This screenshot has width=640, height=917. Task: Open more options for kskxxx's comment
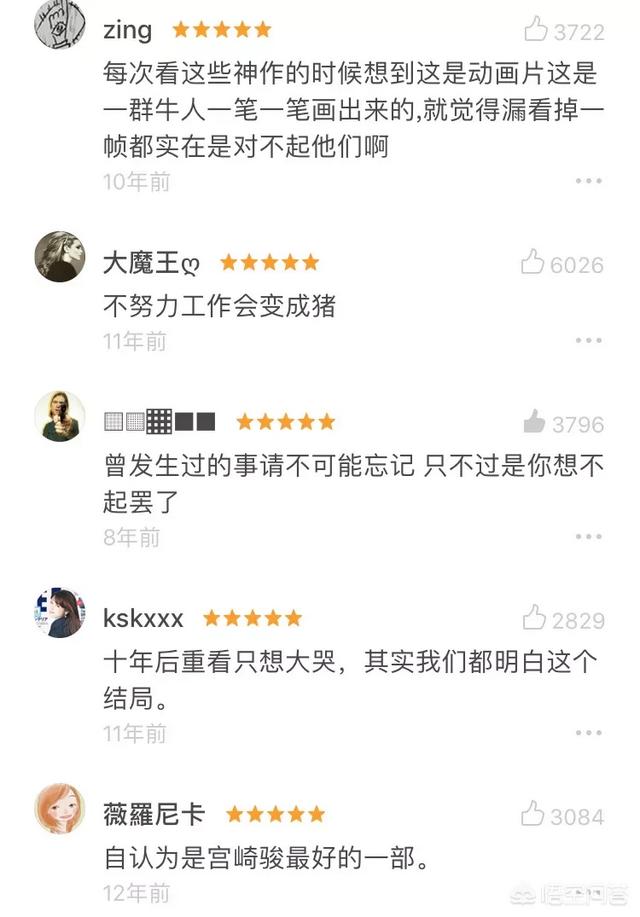pyautogui.click(x=588, y=733)
